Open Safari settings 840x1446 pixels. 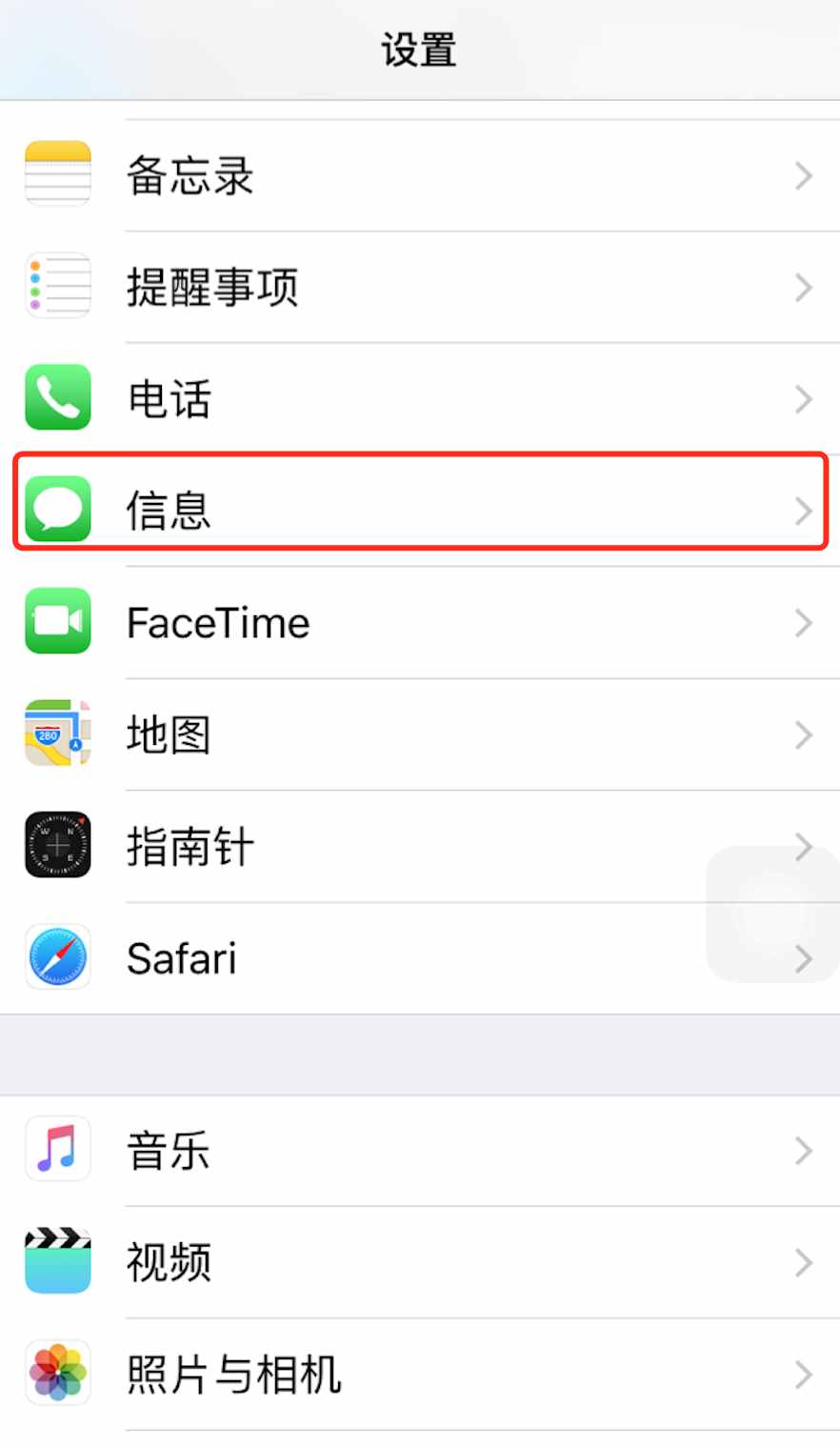tap(381, 957)
